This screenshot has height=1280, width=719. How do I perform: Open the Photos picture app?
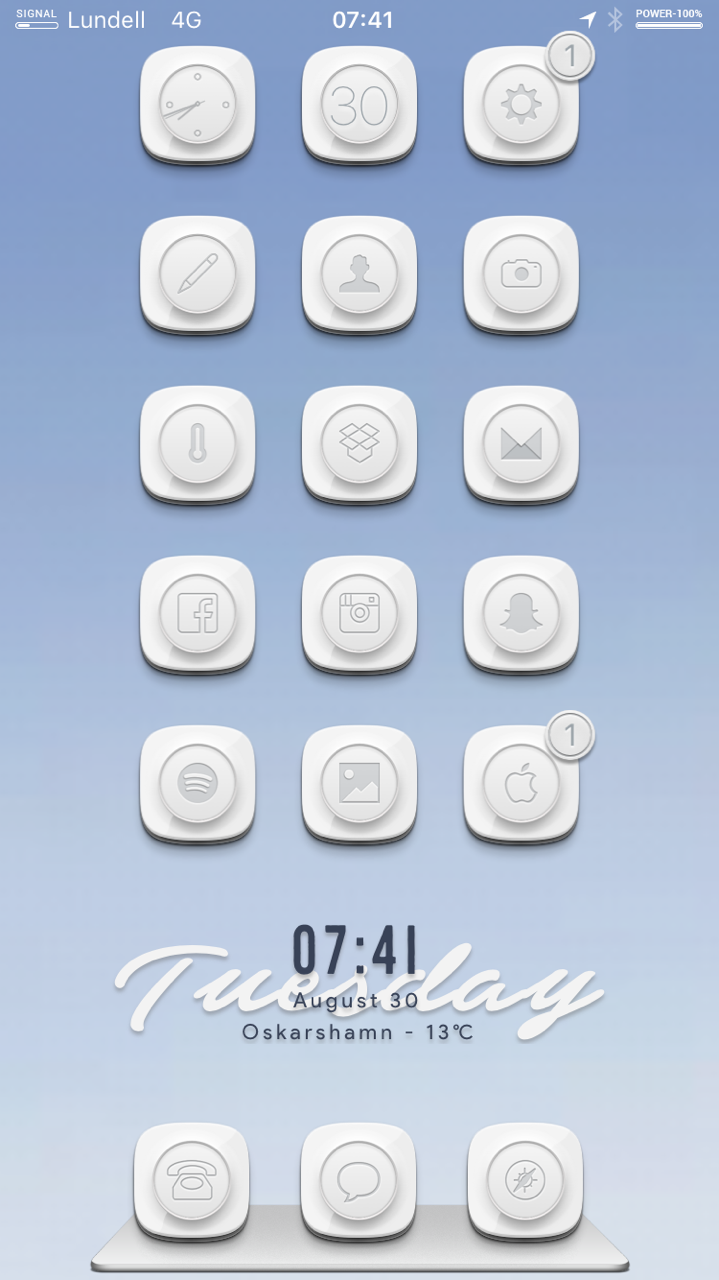point(359,785)
